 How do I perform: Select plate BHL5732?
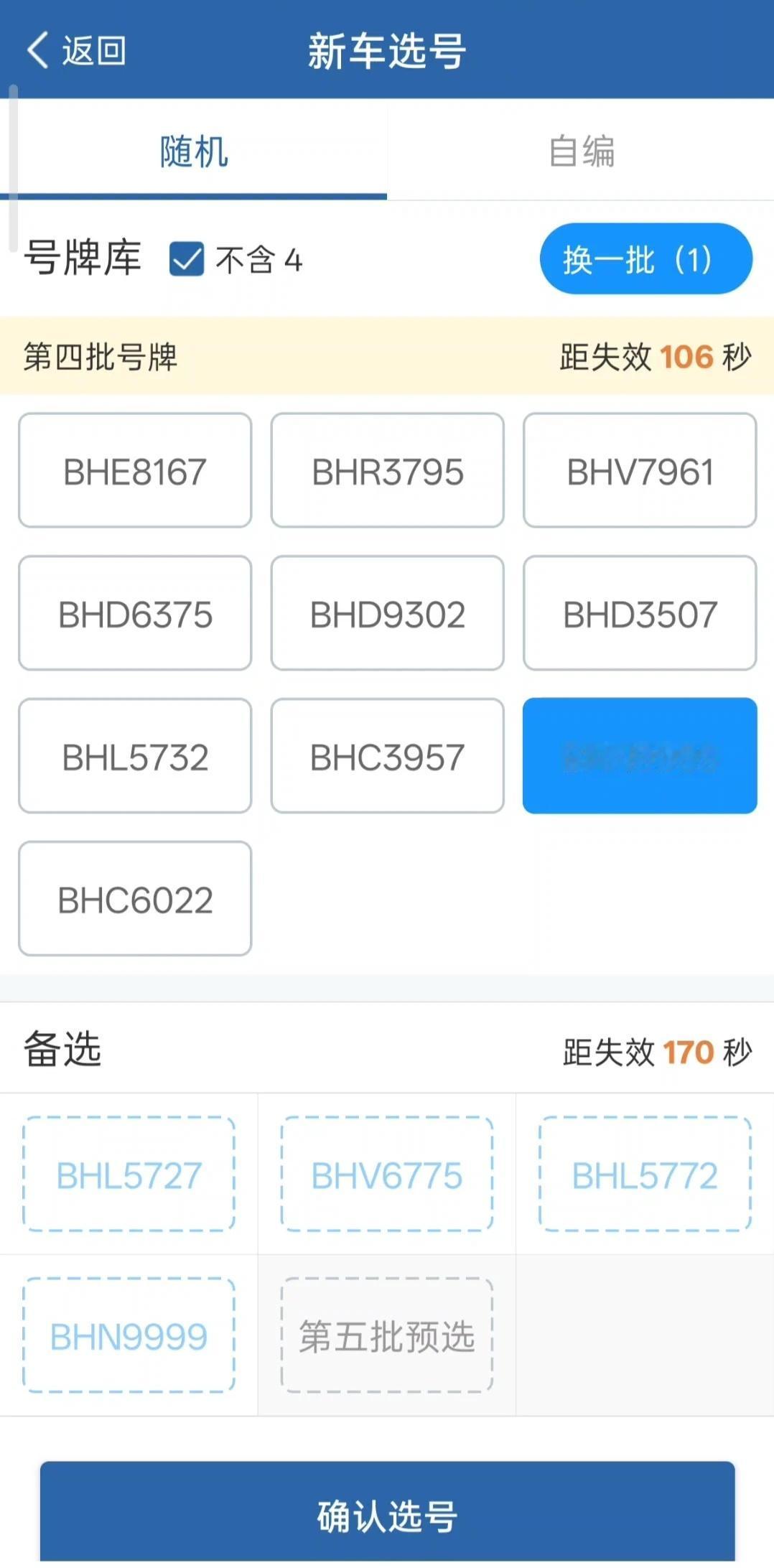click(x=134, y=756)
